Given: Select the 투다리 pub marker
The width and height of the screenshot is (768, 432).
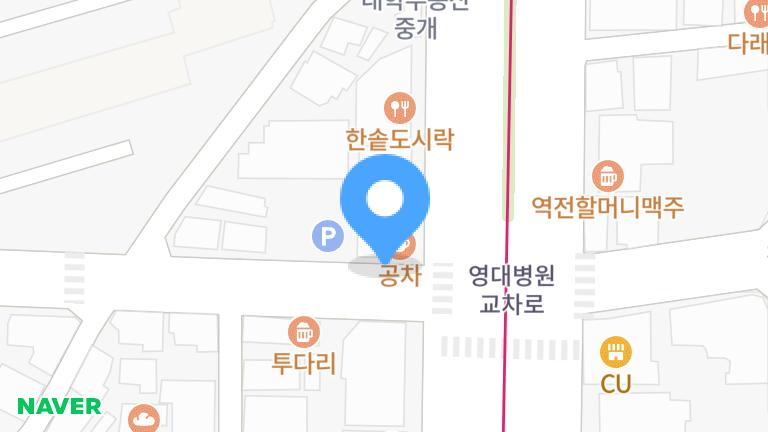Looking at the screenshot, I should 303,331.
